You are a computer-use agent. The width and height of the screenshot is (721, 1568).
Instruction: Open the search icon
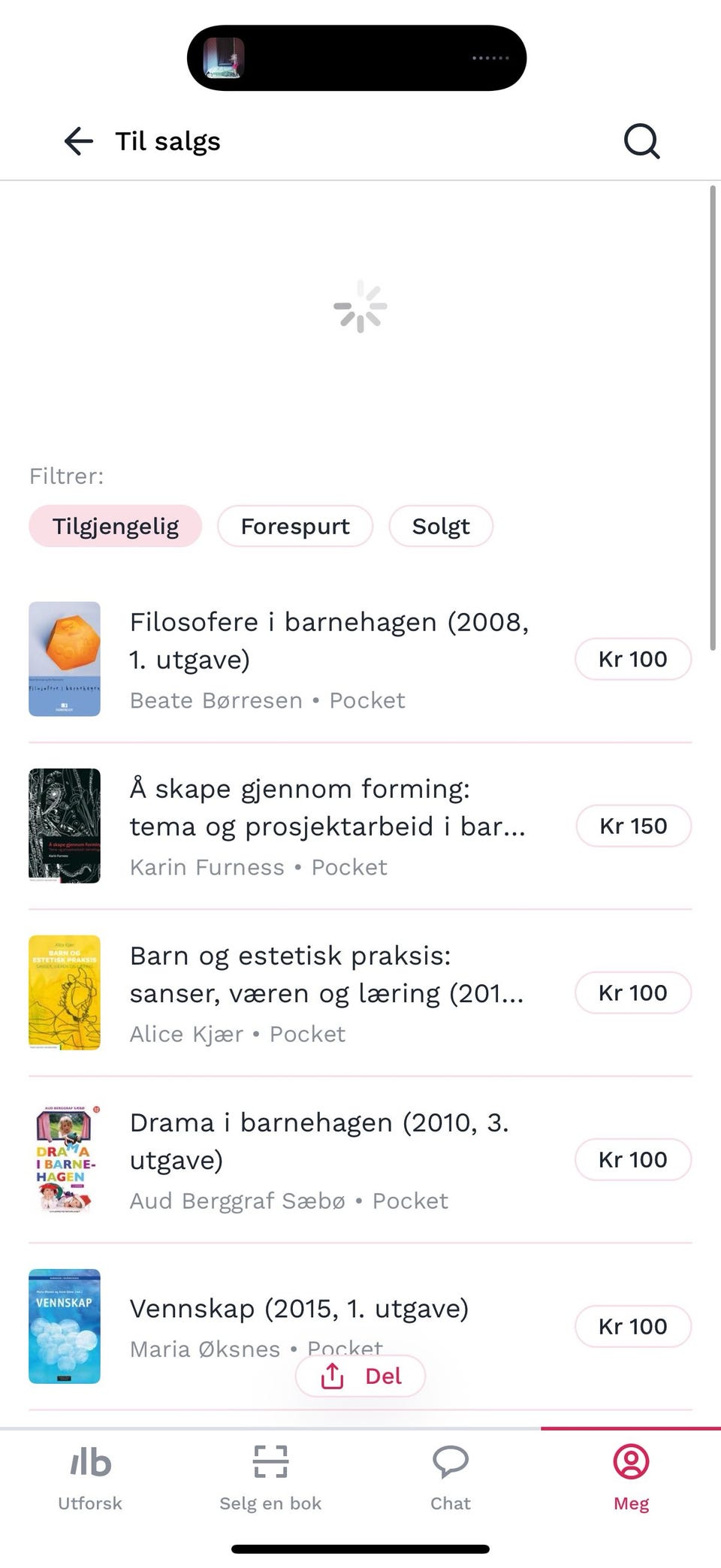pos(641,140)
